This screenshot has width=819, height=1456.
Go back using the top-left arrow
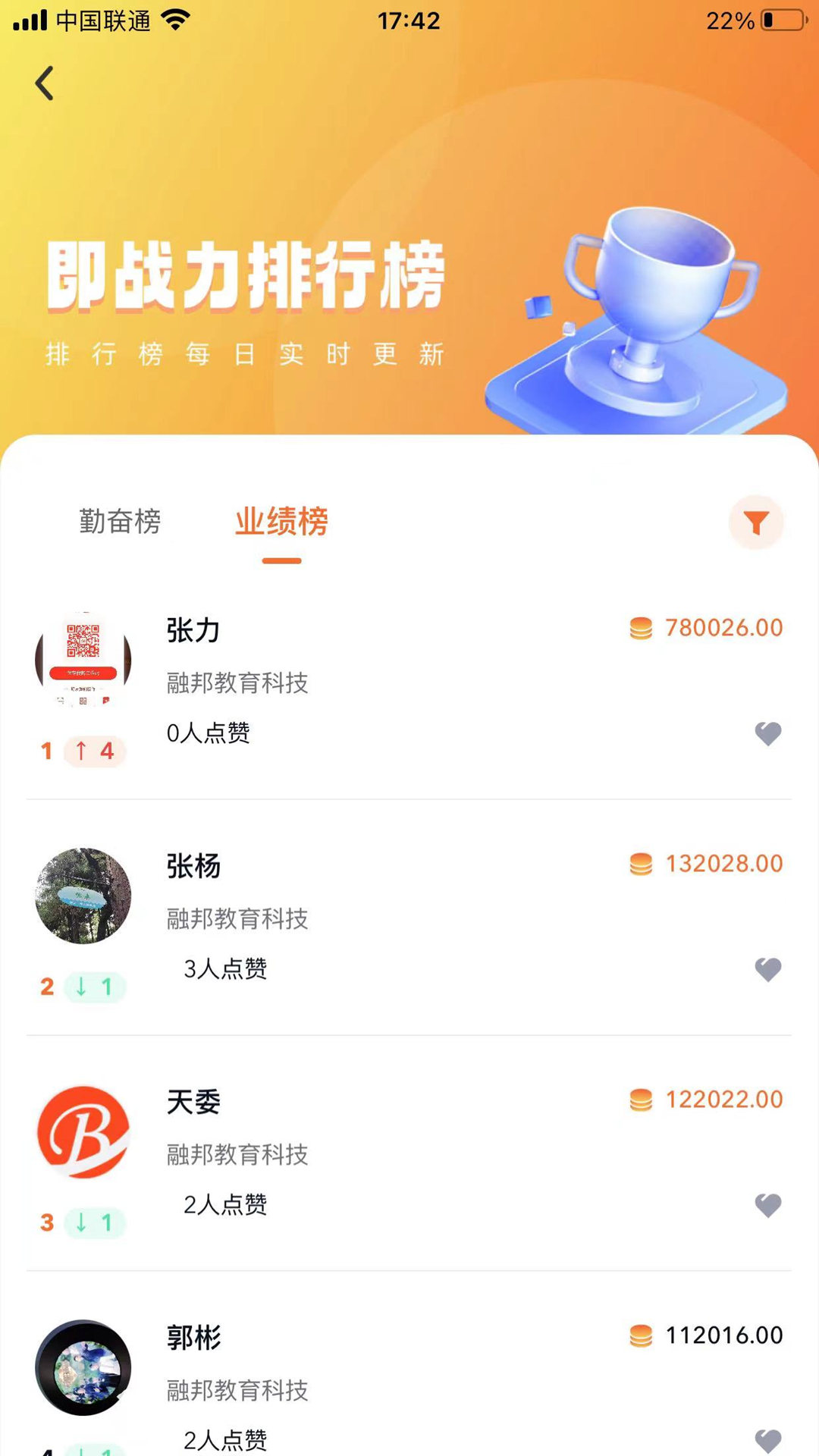point(45,83)
